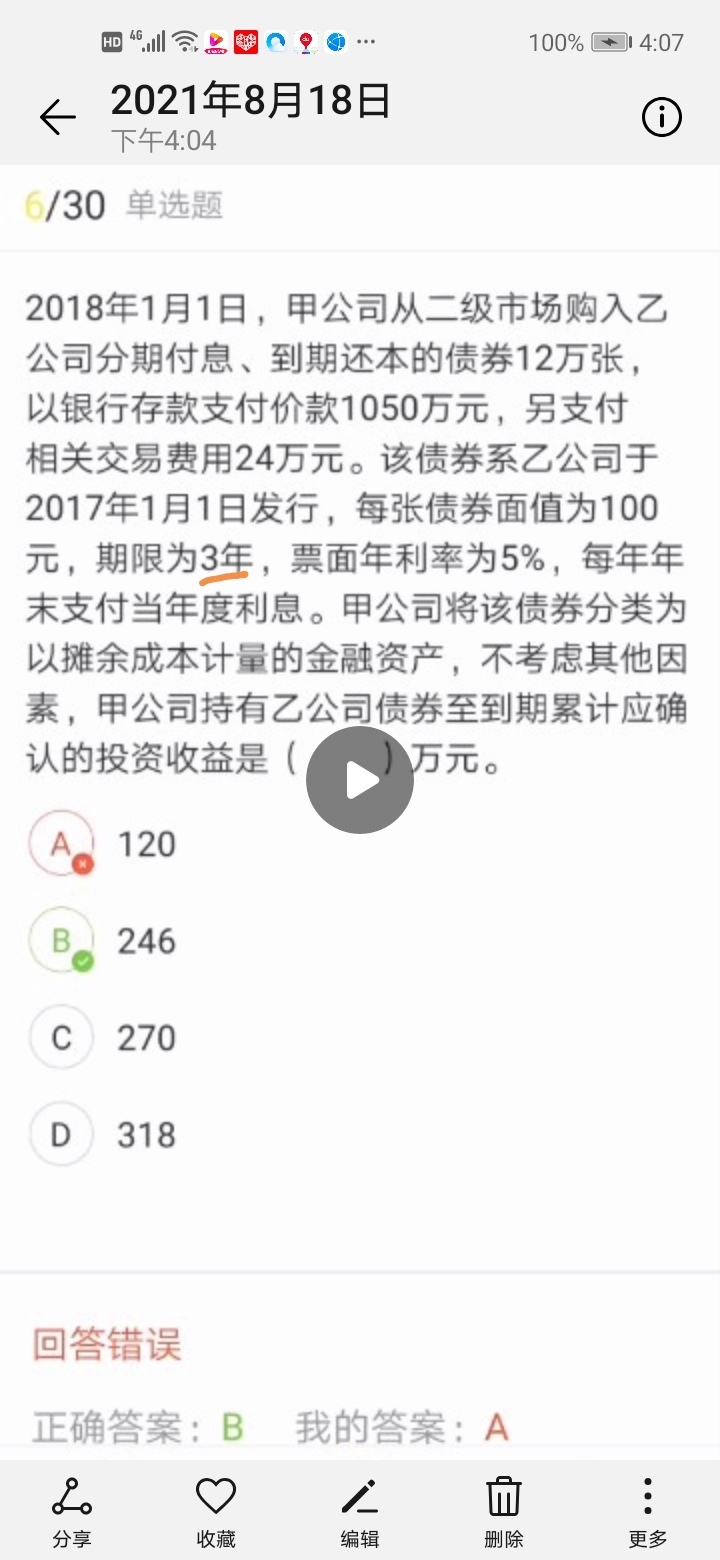
Task: Delete this video with 删除
Action: tap(504, 1511)
